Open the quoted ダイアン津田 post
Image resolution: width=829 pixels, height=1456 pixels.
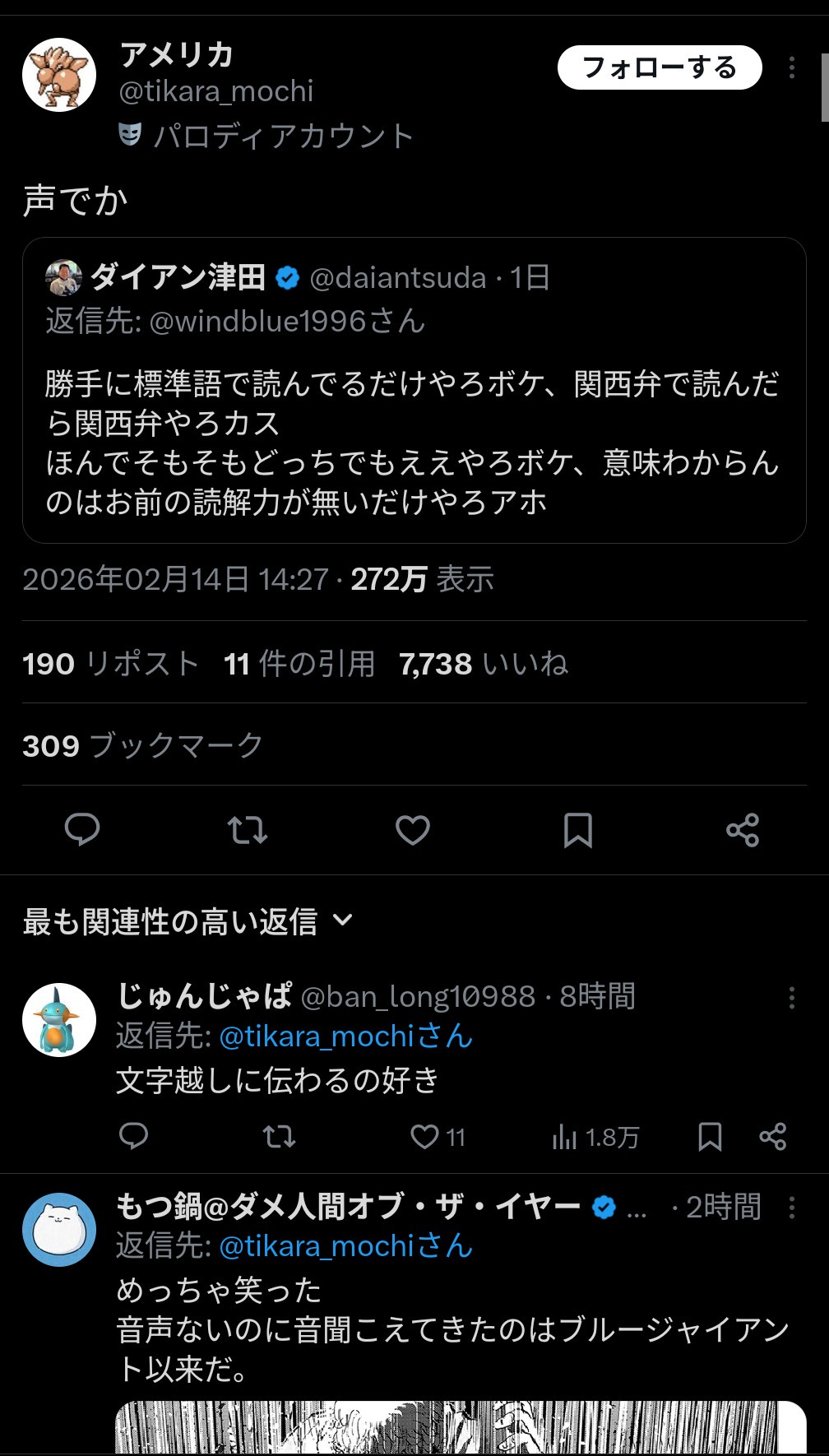[414, 390]
